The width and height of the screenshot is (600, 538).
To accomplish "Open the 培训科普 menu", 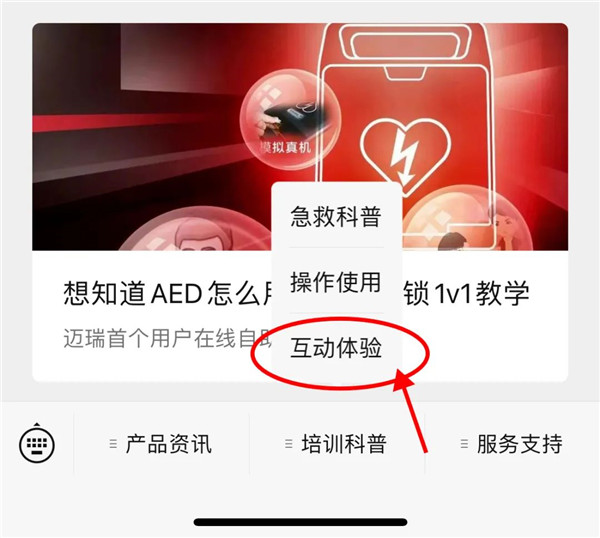I will click(336, 444).
